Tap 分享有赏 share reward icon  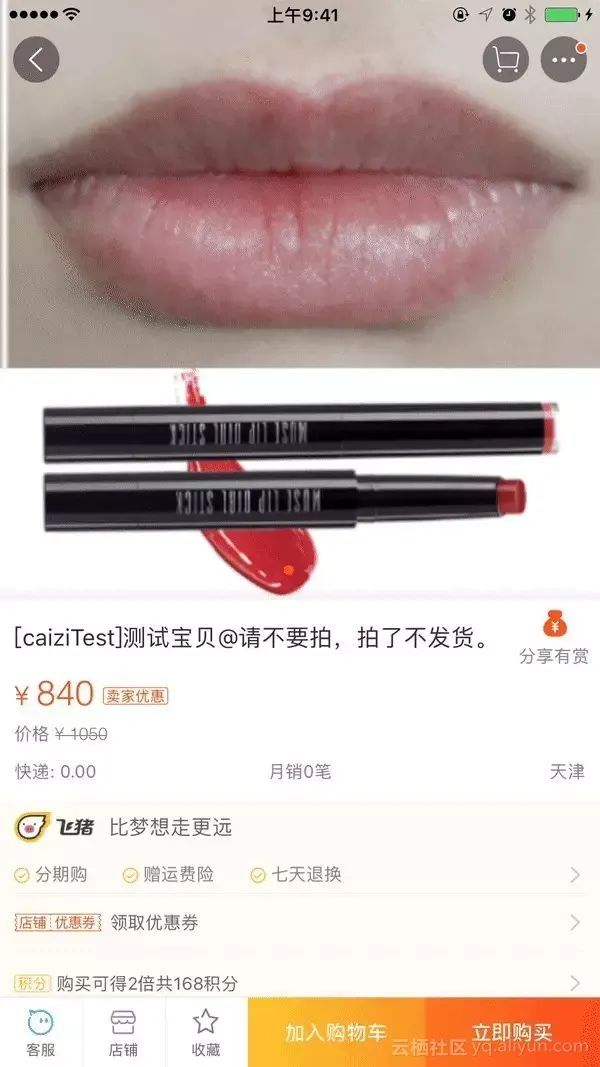553,638
